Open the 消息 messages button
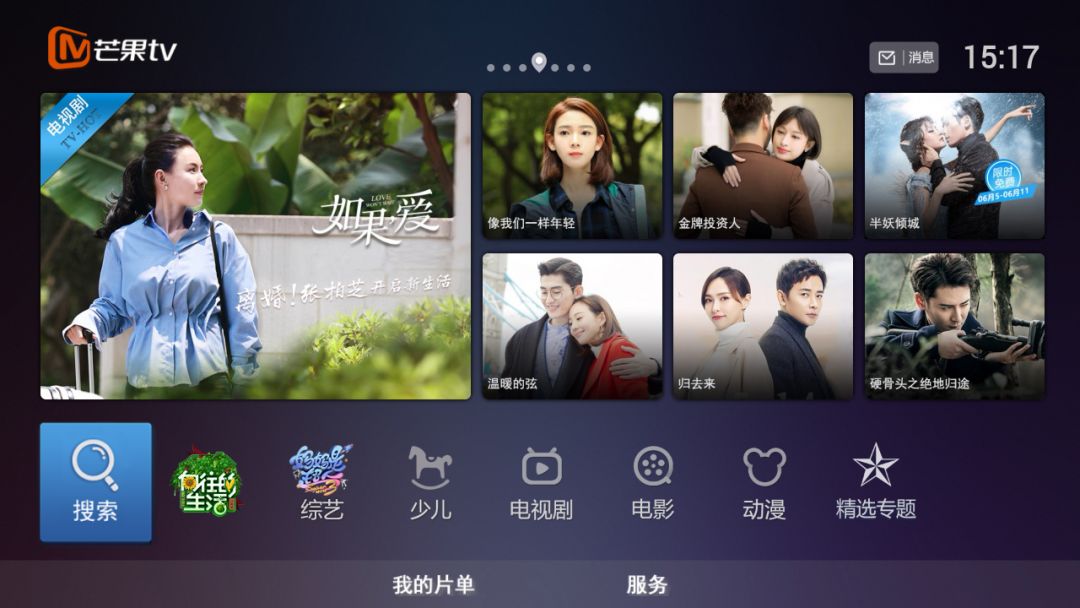 pyautogui.click(x=904, y=58)
